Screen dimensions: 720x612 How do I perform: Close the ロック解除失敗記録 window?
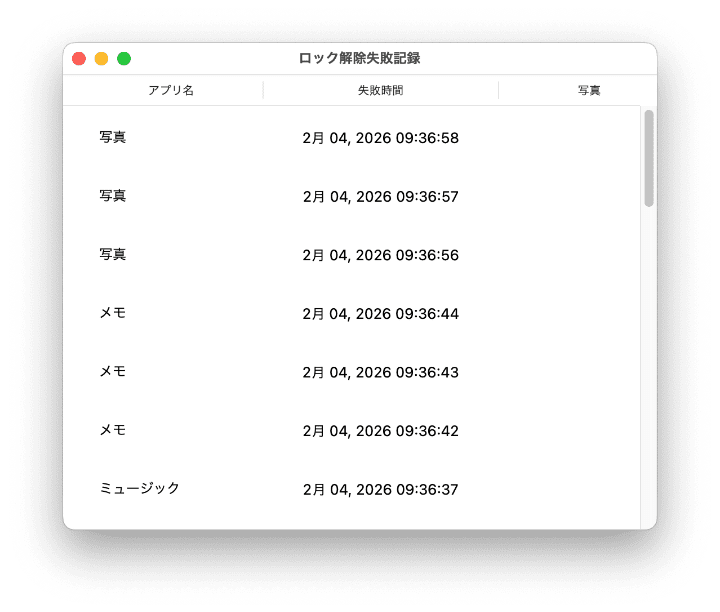[x=79, y=59]
